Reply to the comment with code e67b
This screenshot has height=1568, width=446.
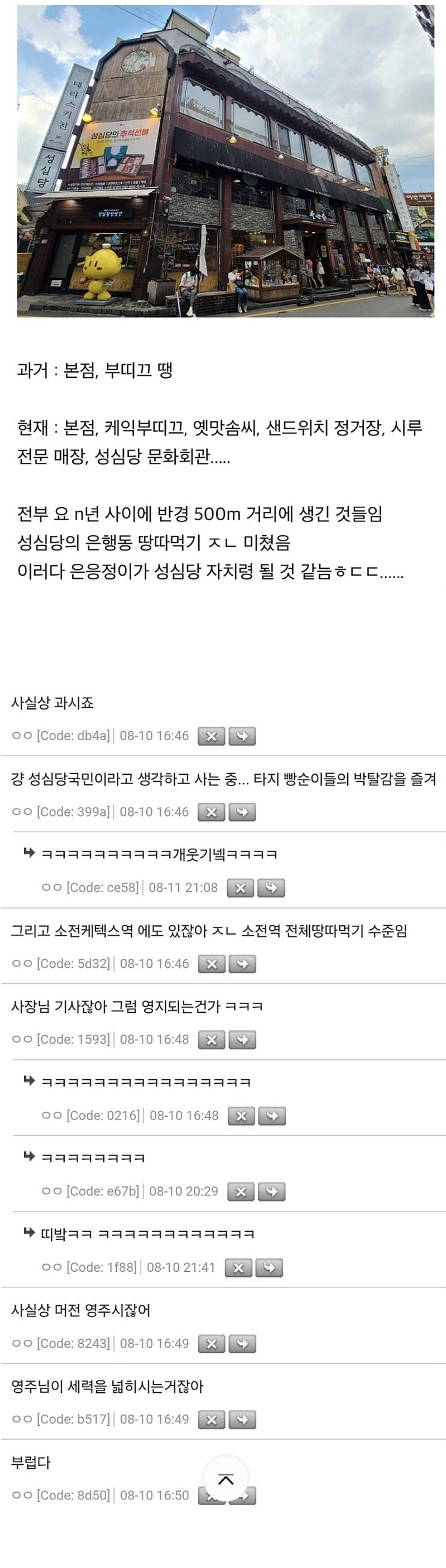point(271,1192)
